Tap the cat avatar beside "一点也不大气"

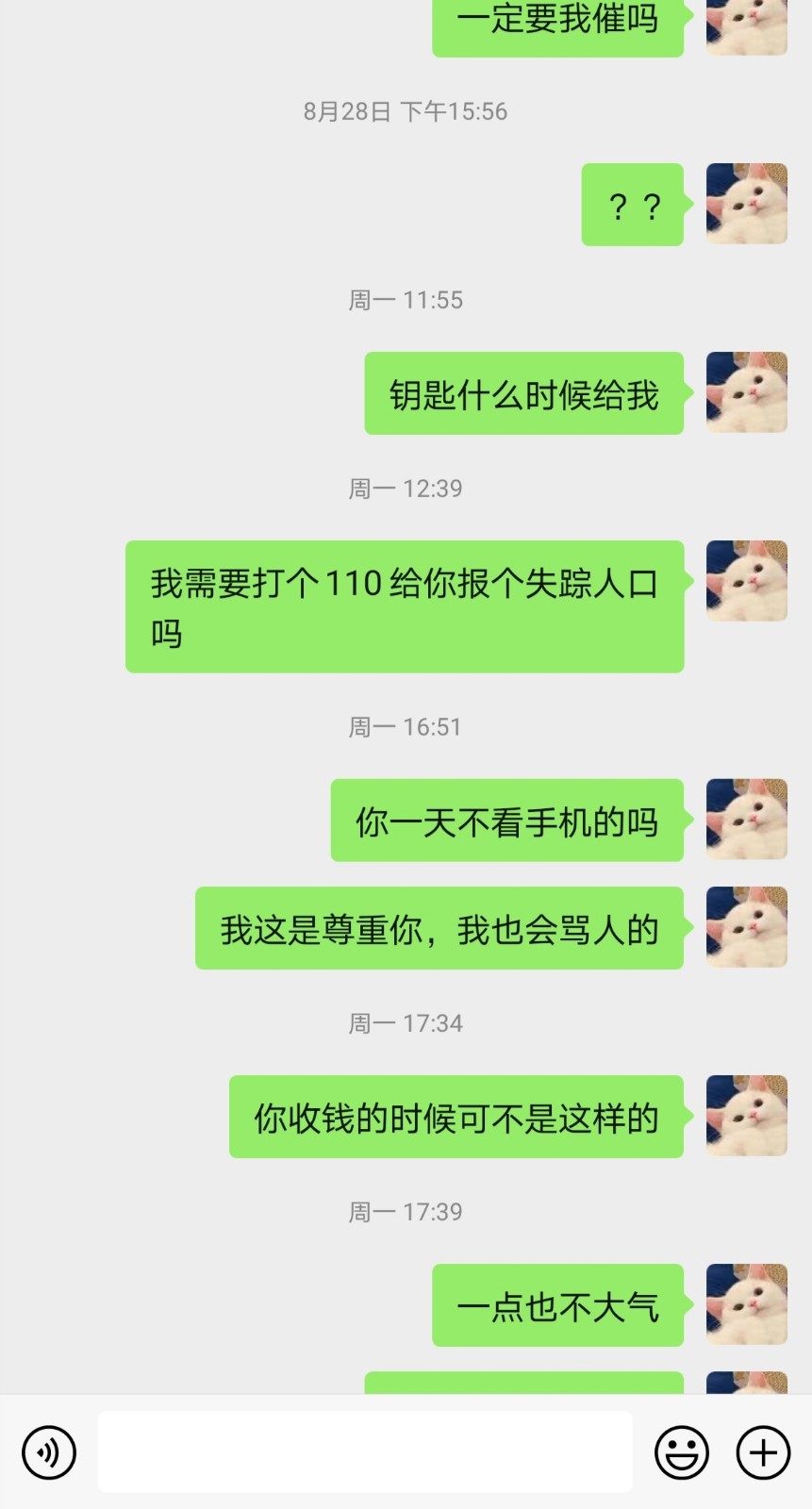click(746, 1304)
